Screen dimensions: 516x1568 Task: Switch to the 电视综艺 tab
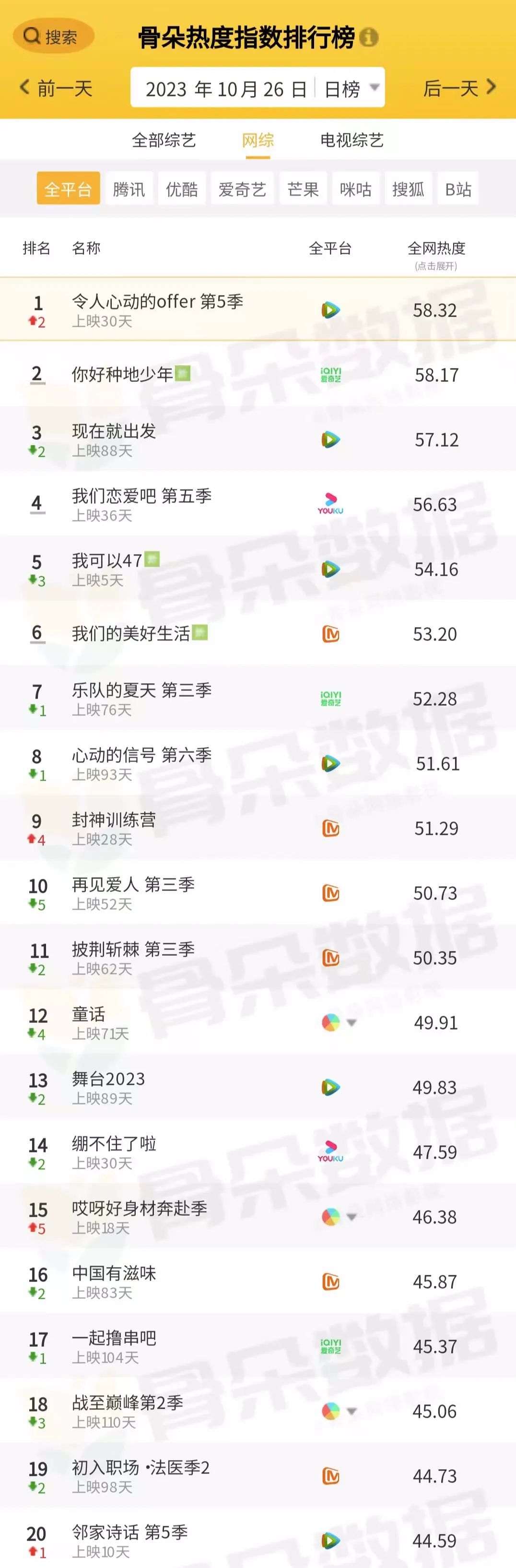(352, 140)
